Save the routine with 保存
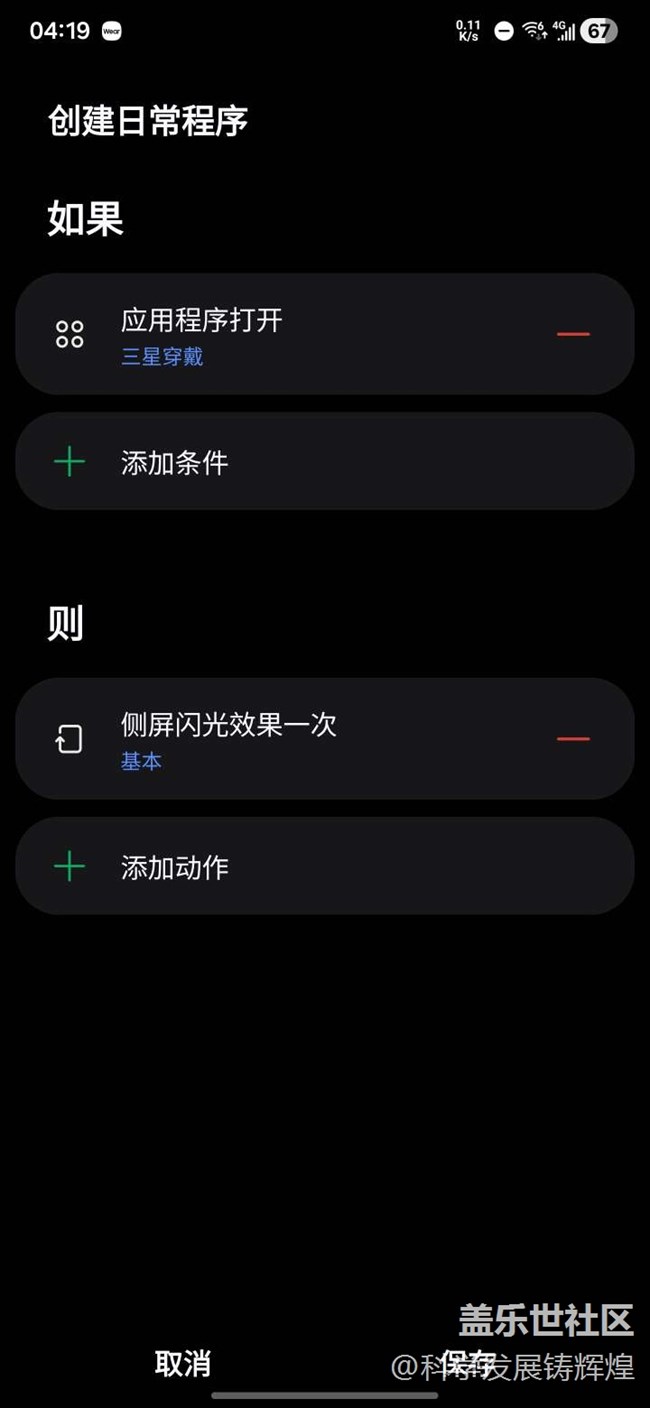The image size is (650, 1408). click(468, 1363)
